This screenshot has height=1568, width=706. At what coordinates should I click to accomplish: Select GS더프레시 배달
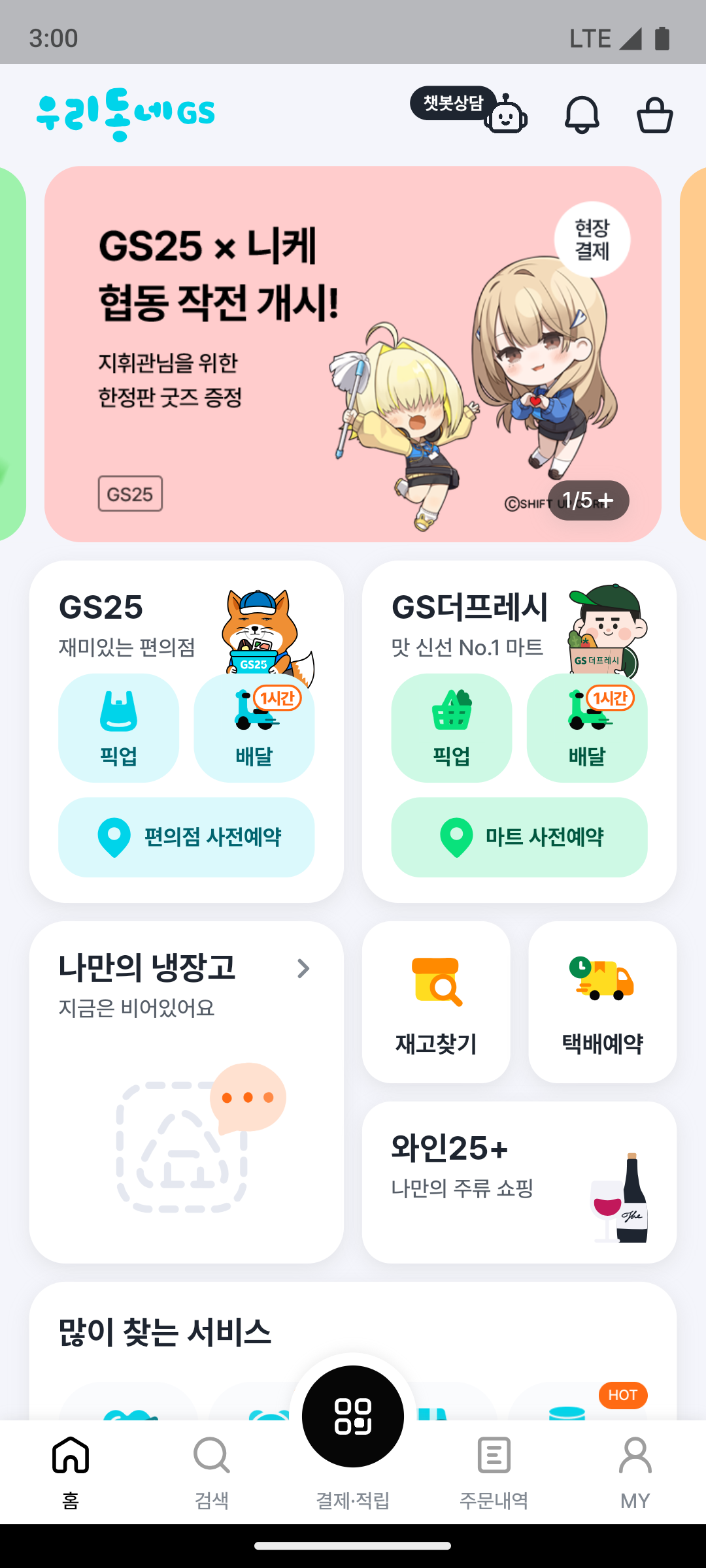coord(587,728)
